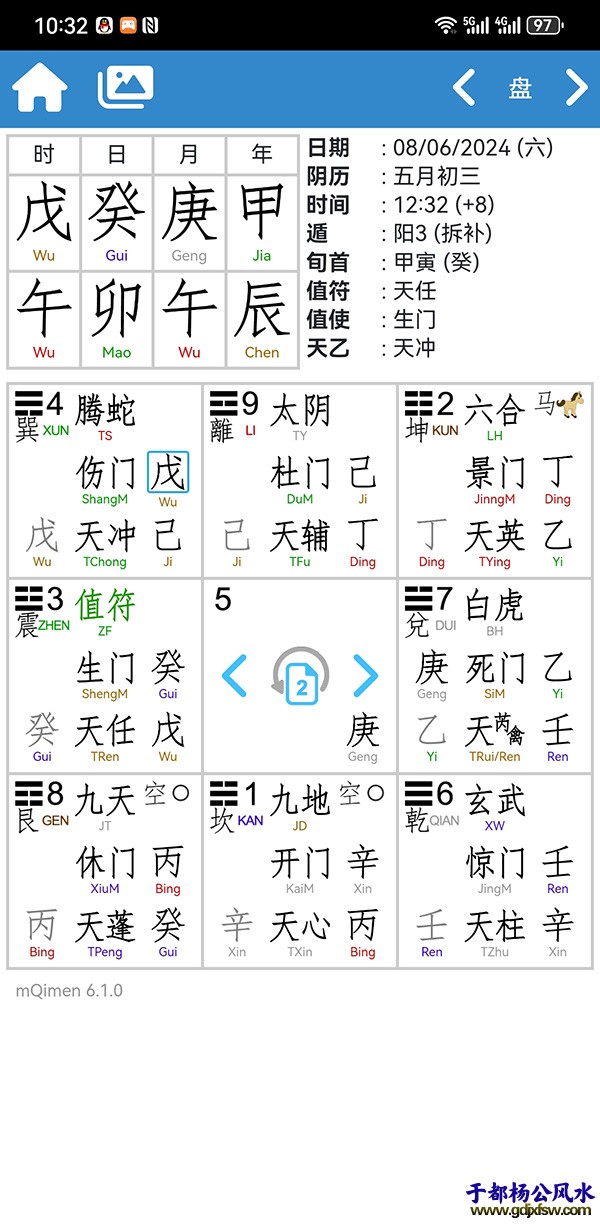Open the Xun palace 4 cell
This screenshot has width=600, height=1224.
coord(104,480)
